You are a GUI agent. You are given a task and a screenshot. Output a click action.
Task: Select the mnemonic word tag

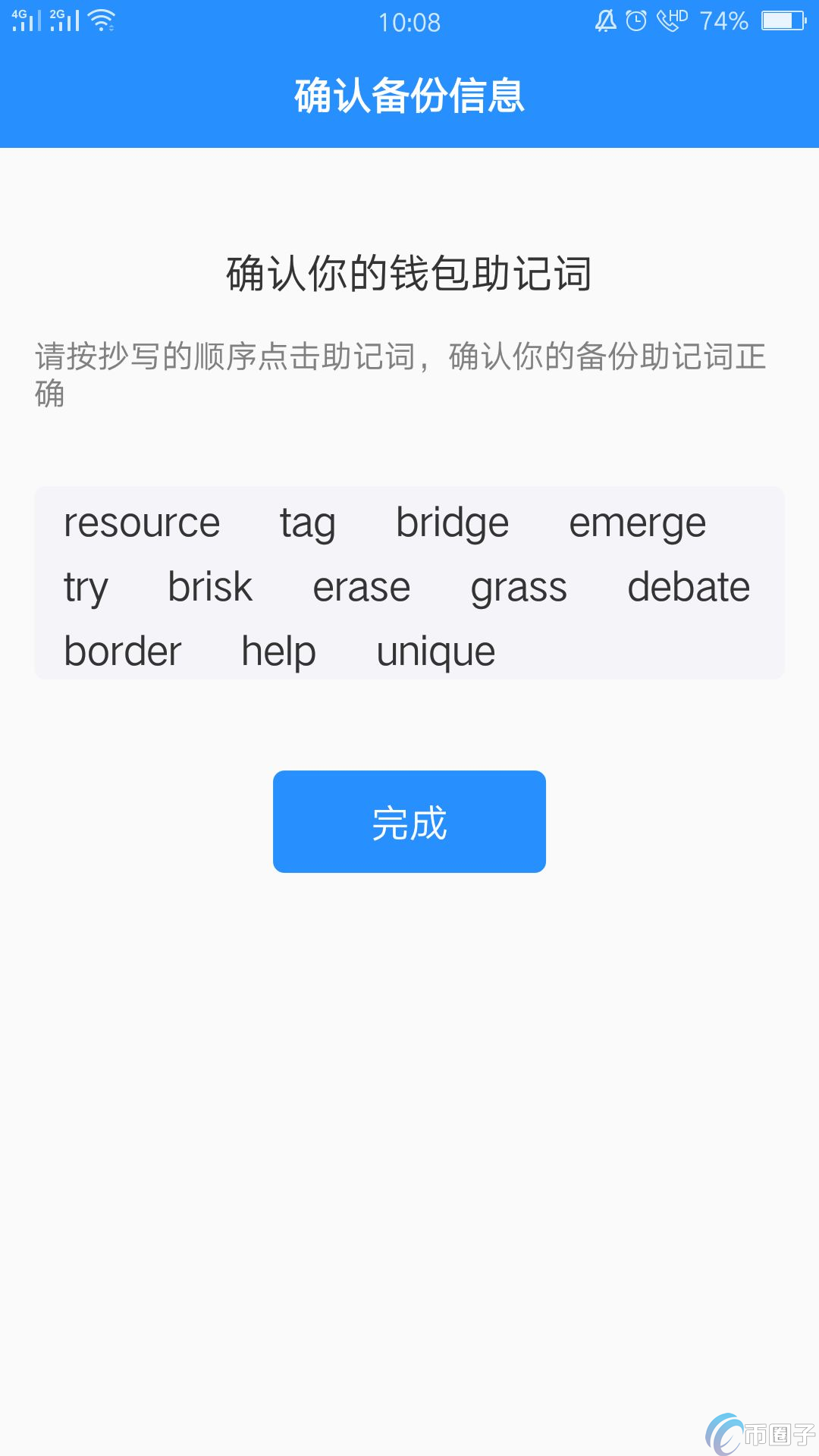pos(306,522)
